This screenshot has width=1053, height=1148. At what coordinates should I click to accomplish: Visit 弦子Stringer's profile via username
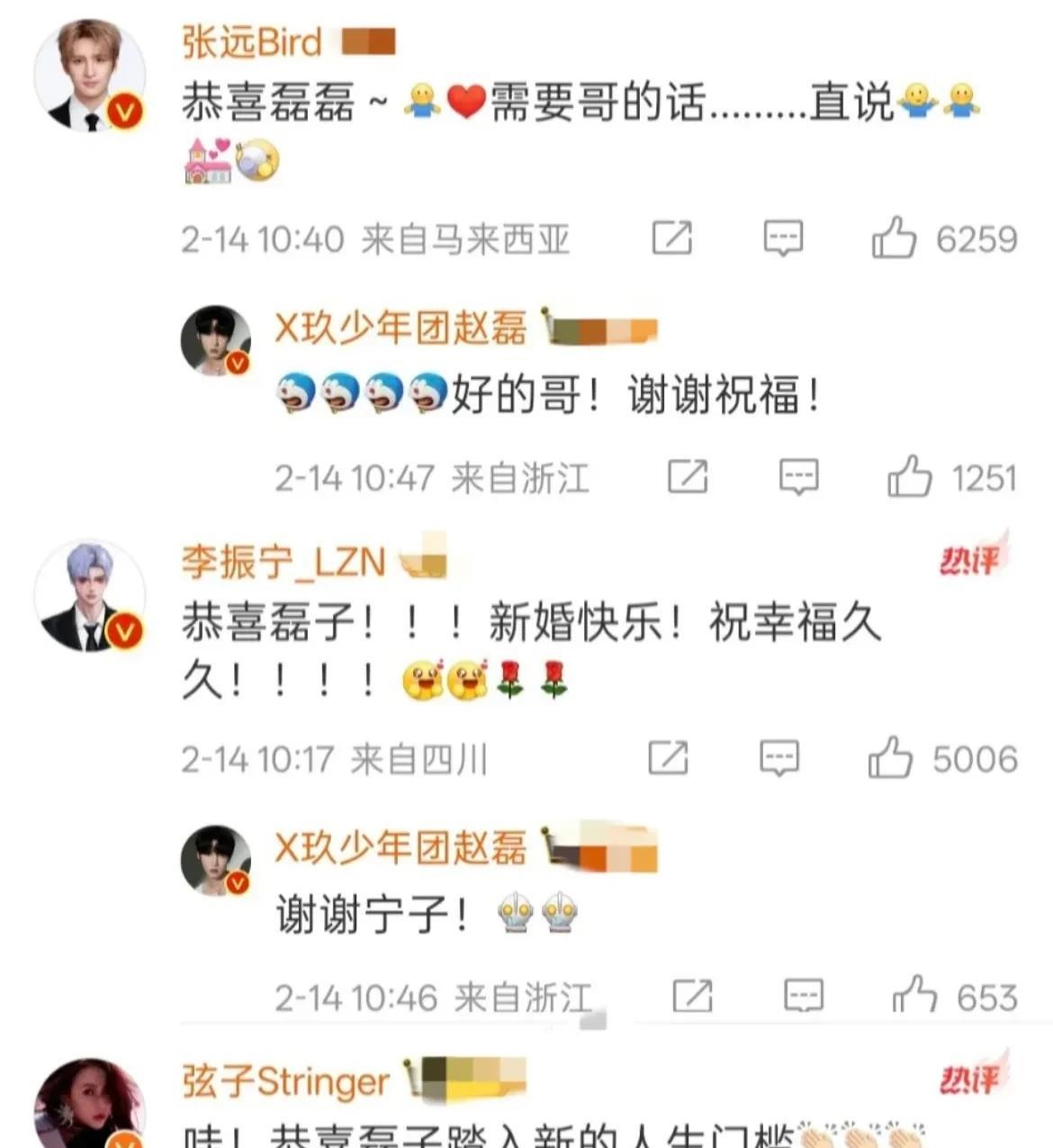[x=285, y=1080]
